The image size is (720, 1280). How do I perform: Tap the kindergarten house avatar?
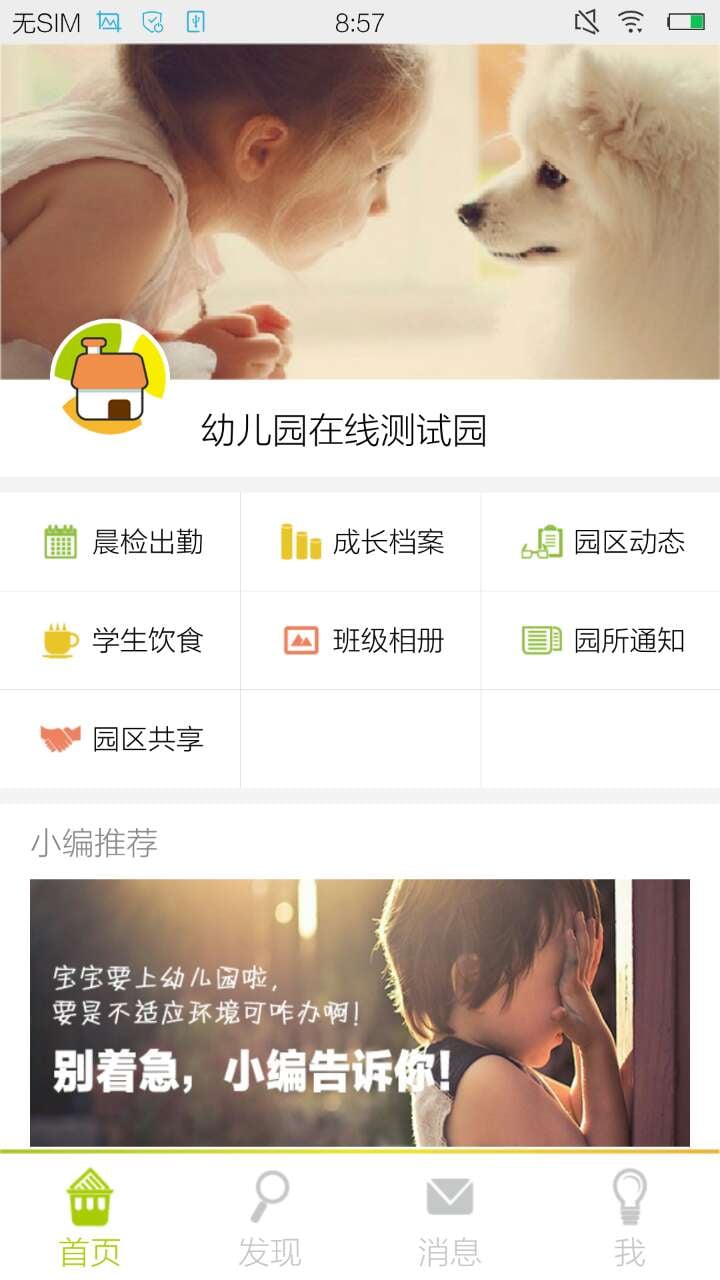tap(110, 378)
